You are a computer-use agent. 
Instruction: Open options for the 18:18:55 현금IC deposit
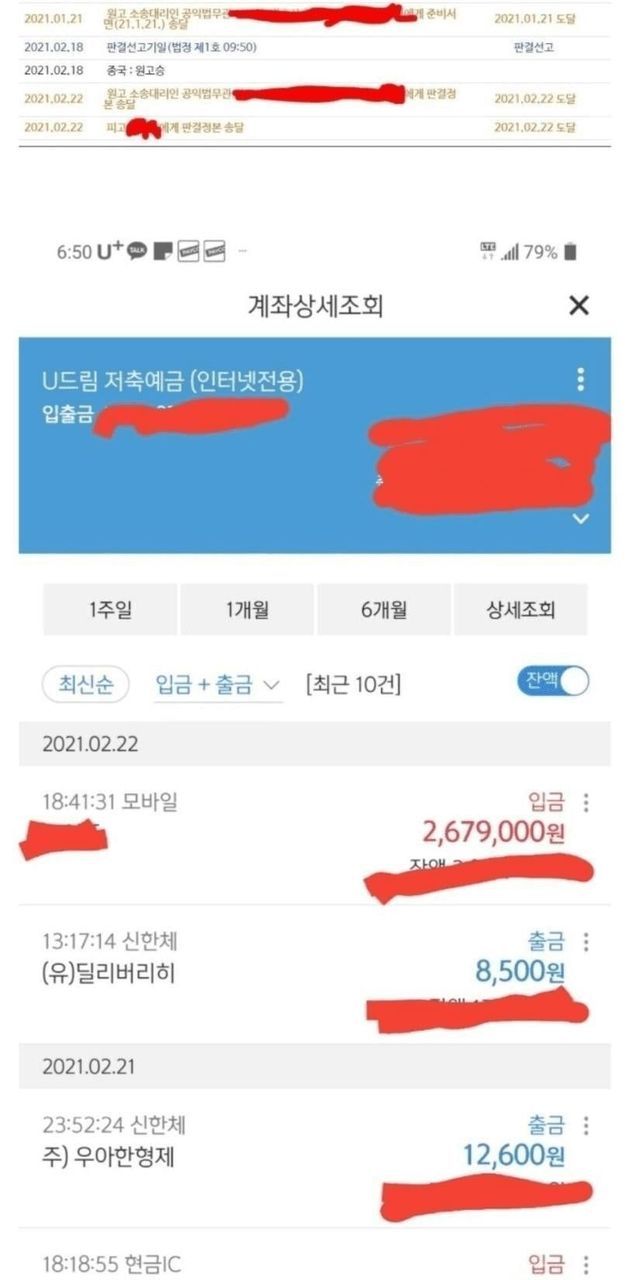(x=586, y=1263)
